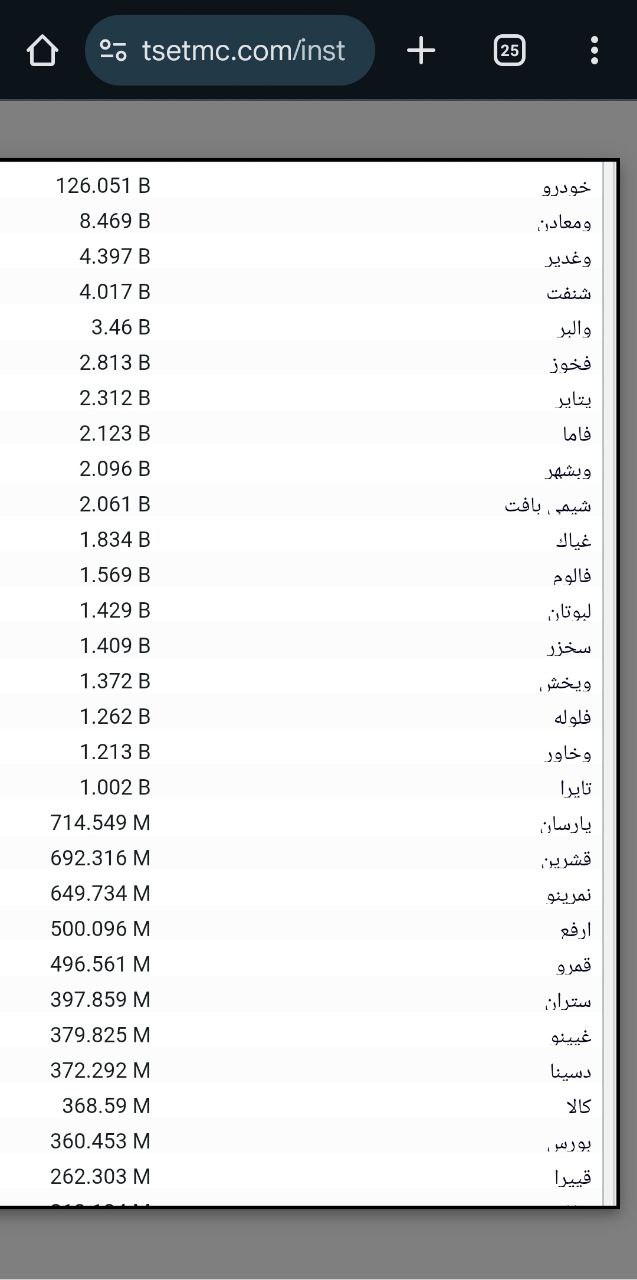Go to the browser home page
Screen dimensions: 637x1280
42,50
